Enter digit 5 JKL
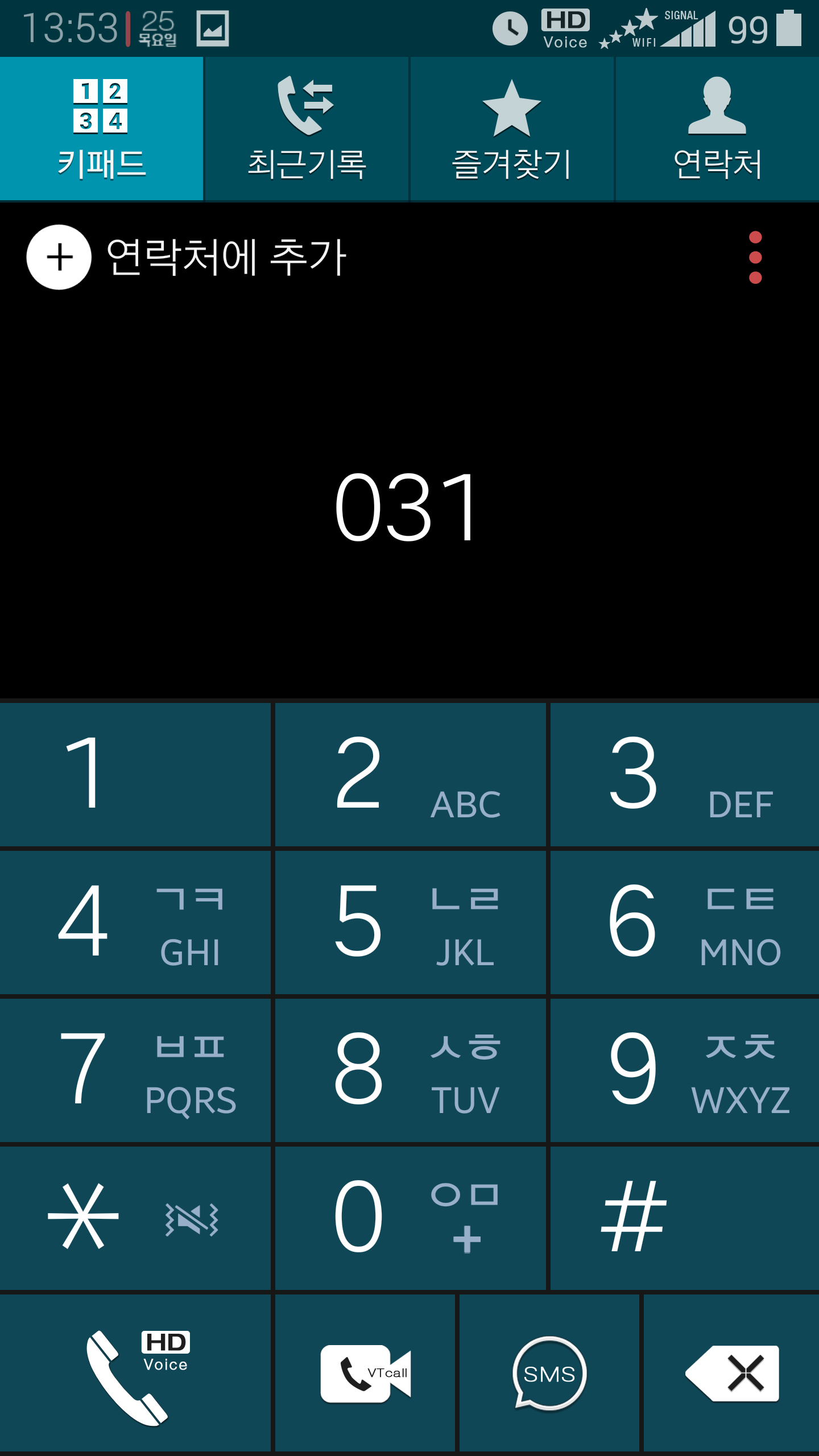 click(x=409, y=921)
